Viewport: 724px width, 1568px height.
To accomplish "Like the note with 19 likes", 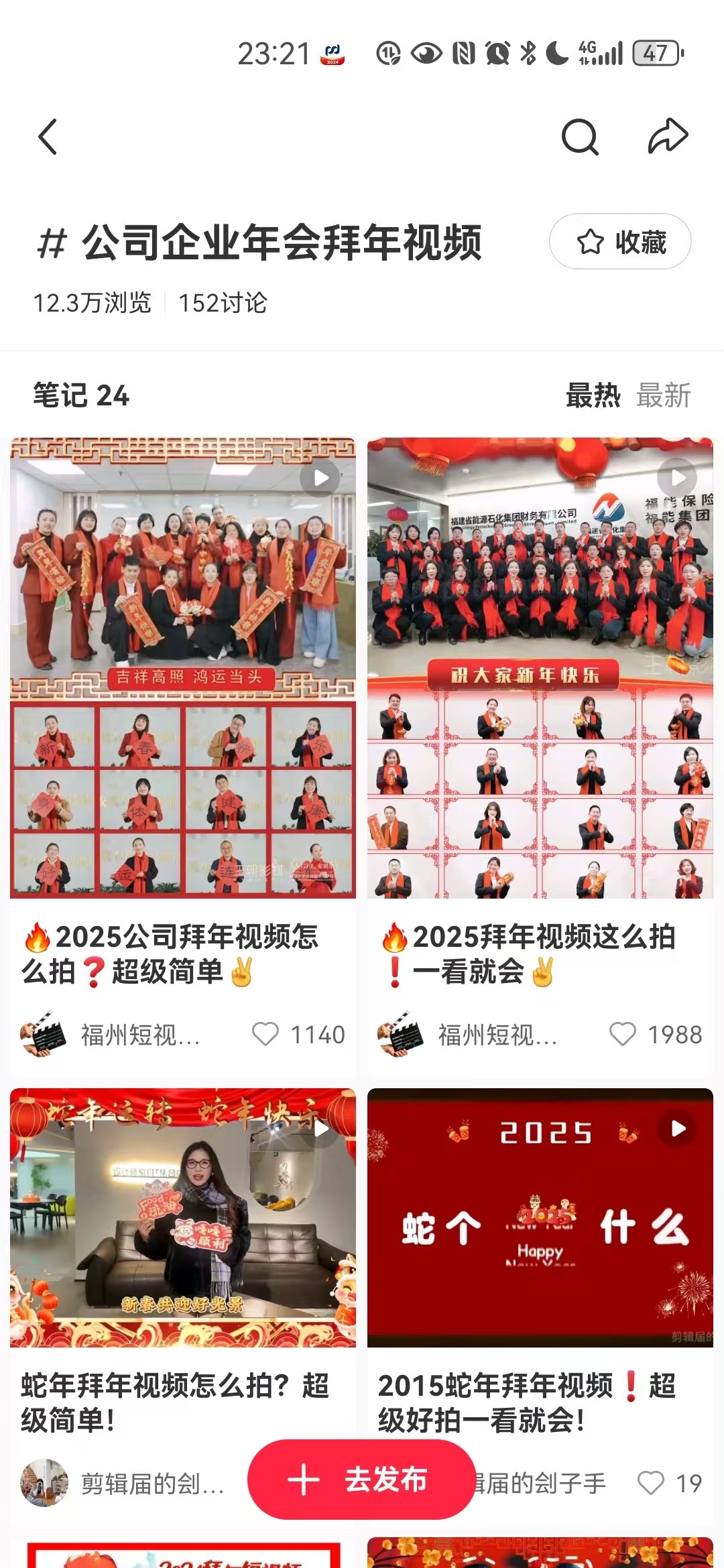I will 650,1482.
